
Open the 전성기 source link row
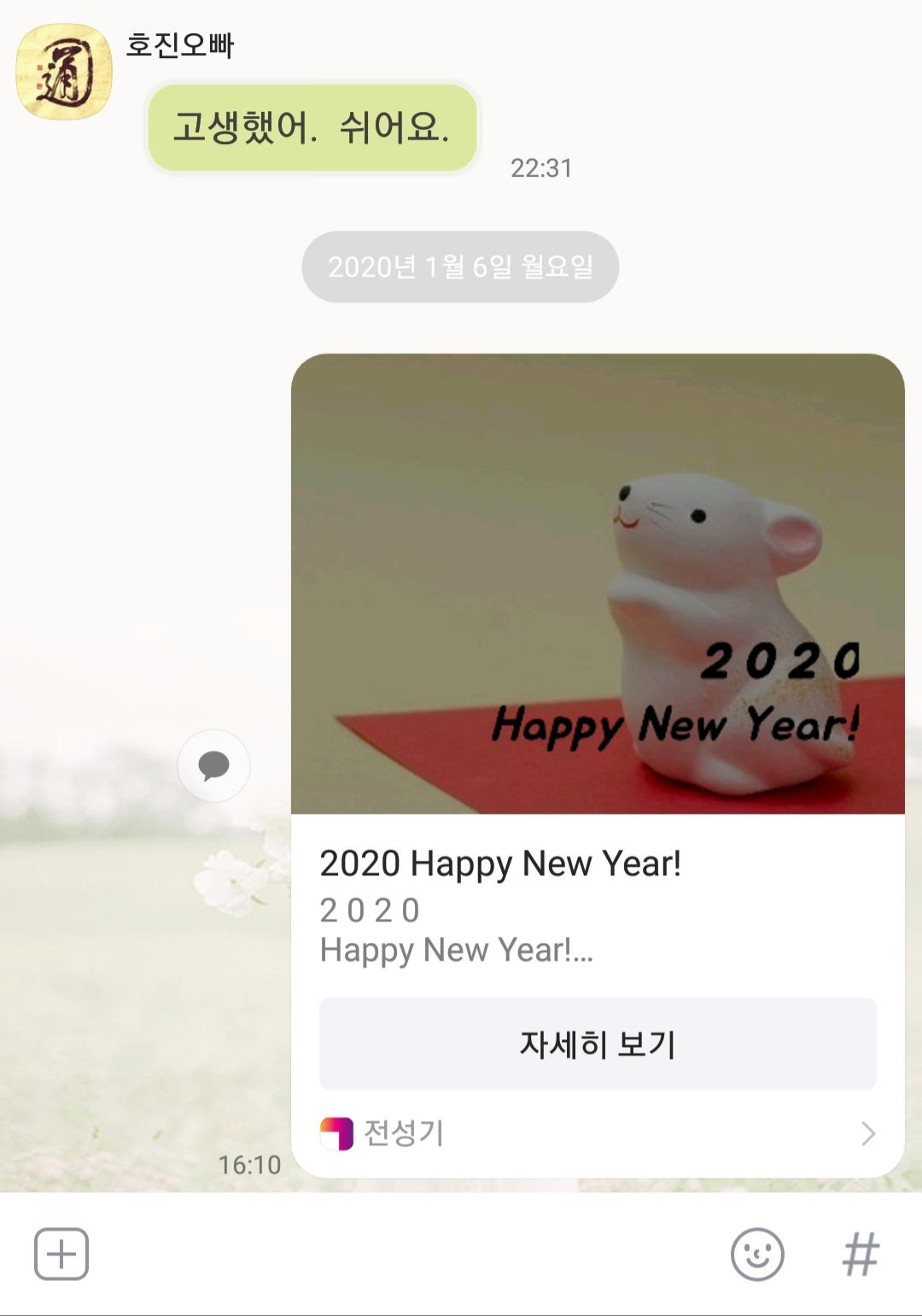pyautogui.click(x=598, y=1133)
